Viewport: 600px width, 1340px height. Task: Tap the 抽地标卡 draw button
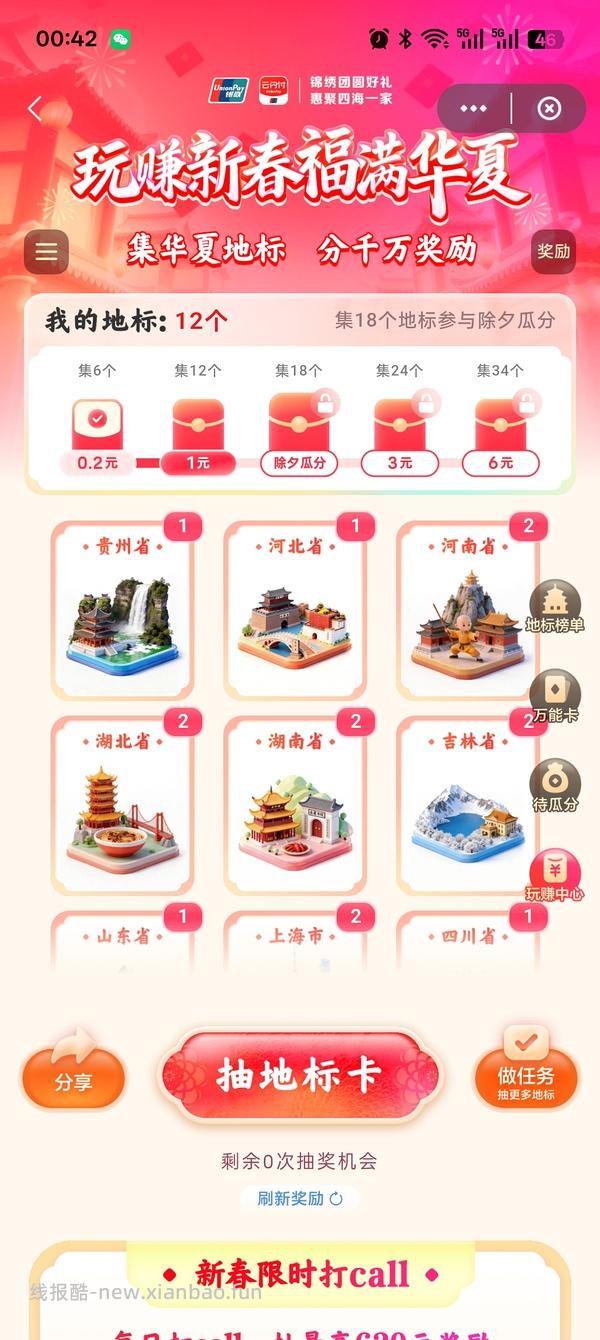(299, 1075)
